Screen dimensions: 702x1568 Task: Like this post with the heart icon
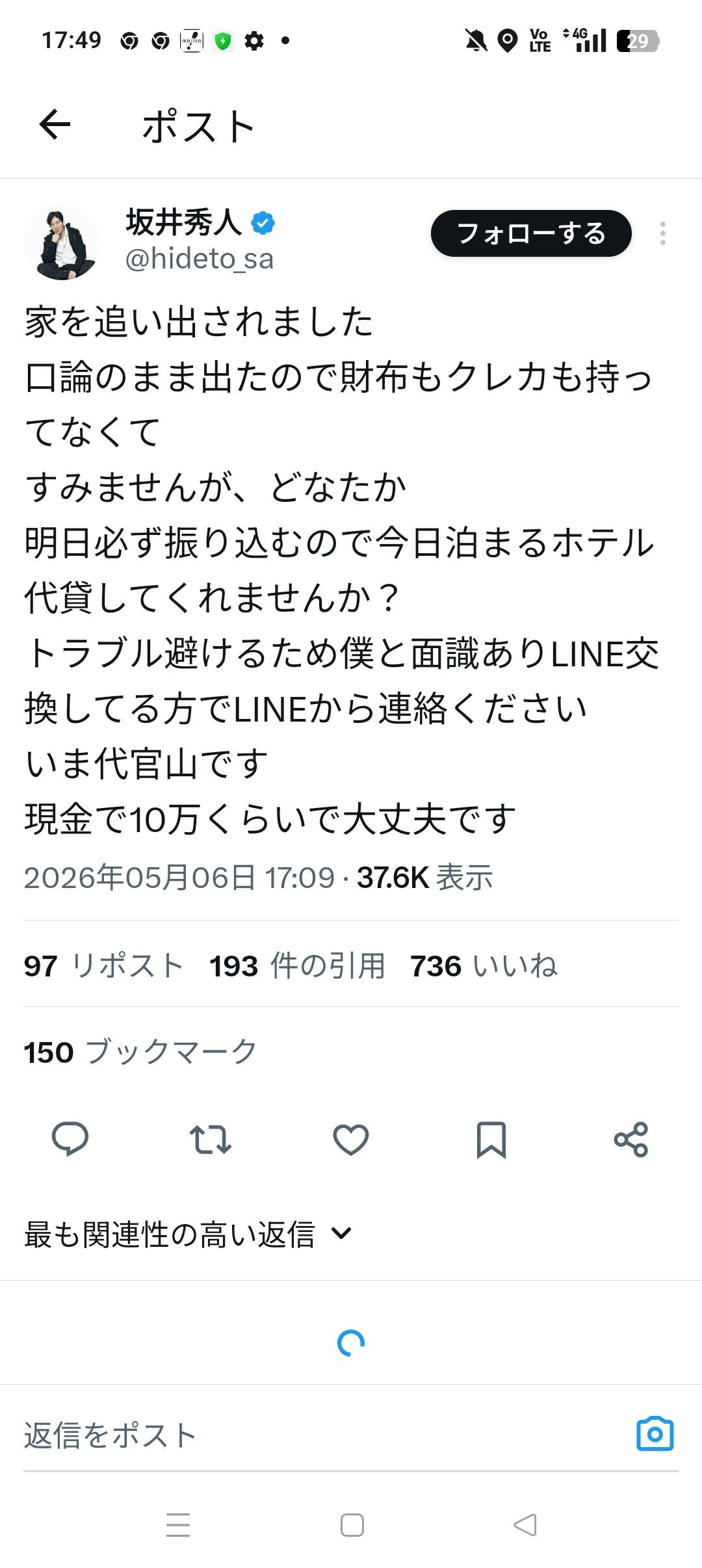click(351, 1139)
